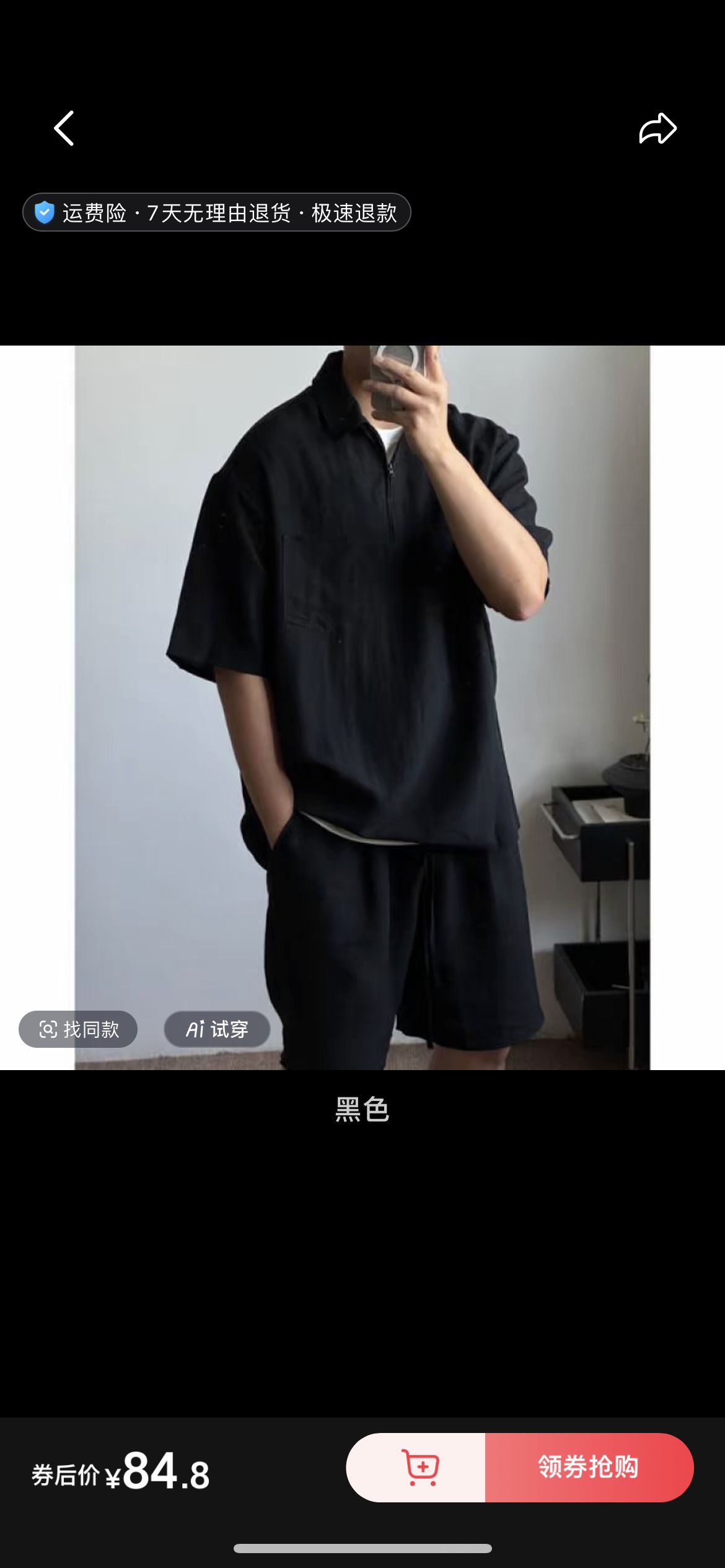The image size is (725, 1568).
Task: Share this product image
Action: (657, 129)
